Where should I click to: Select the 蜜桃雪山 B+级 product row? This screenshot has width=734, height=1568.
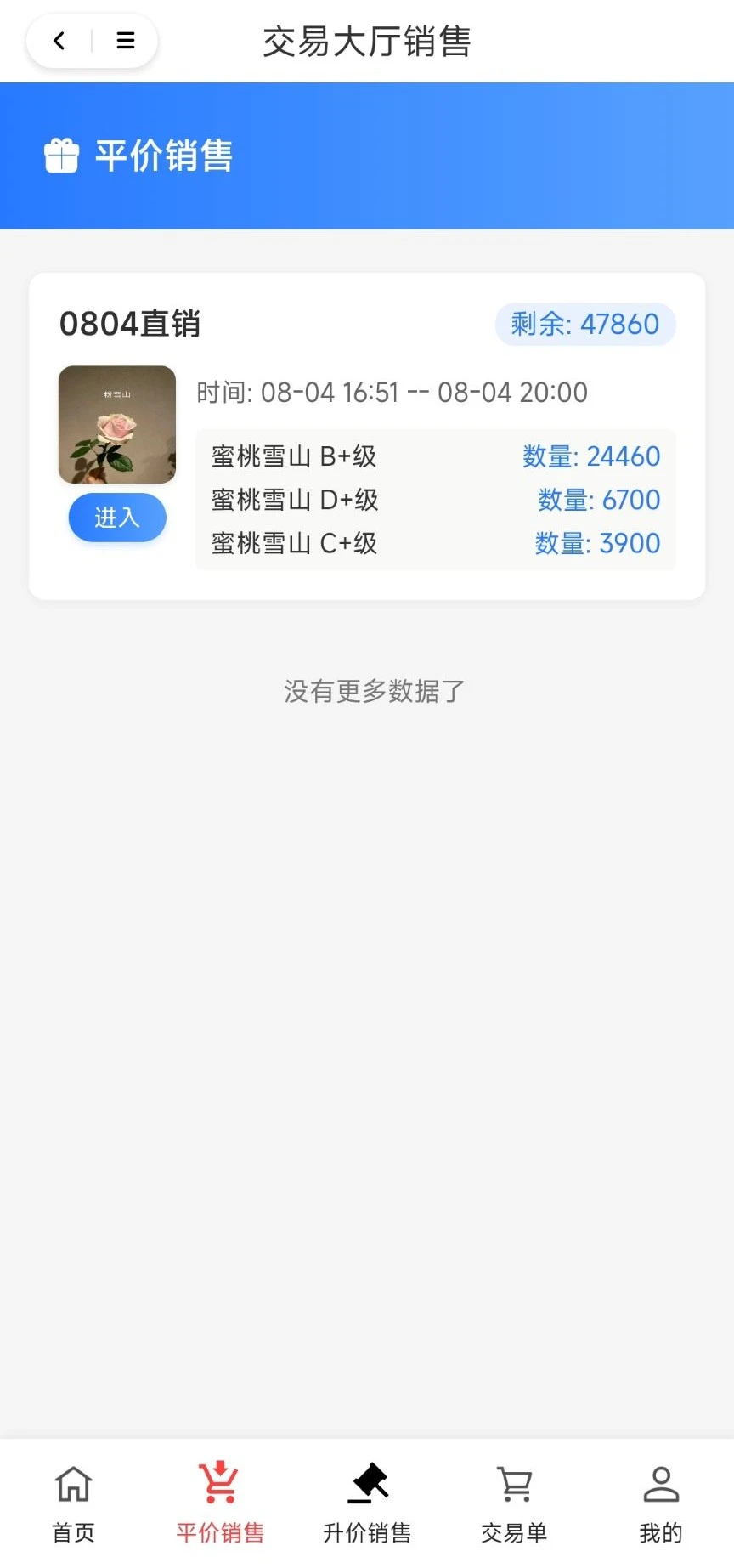pos(294,456)
